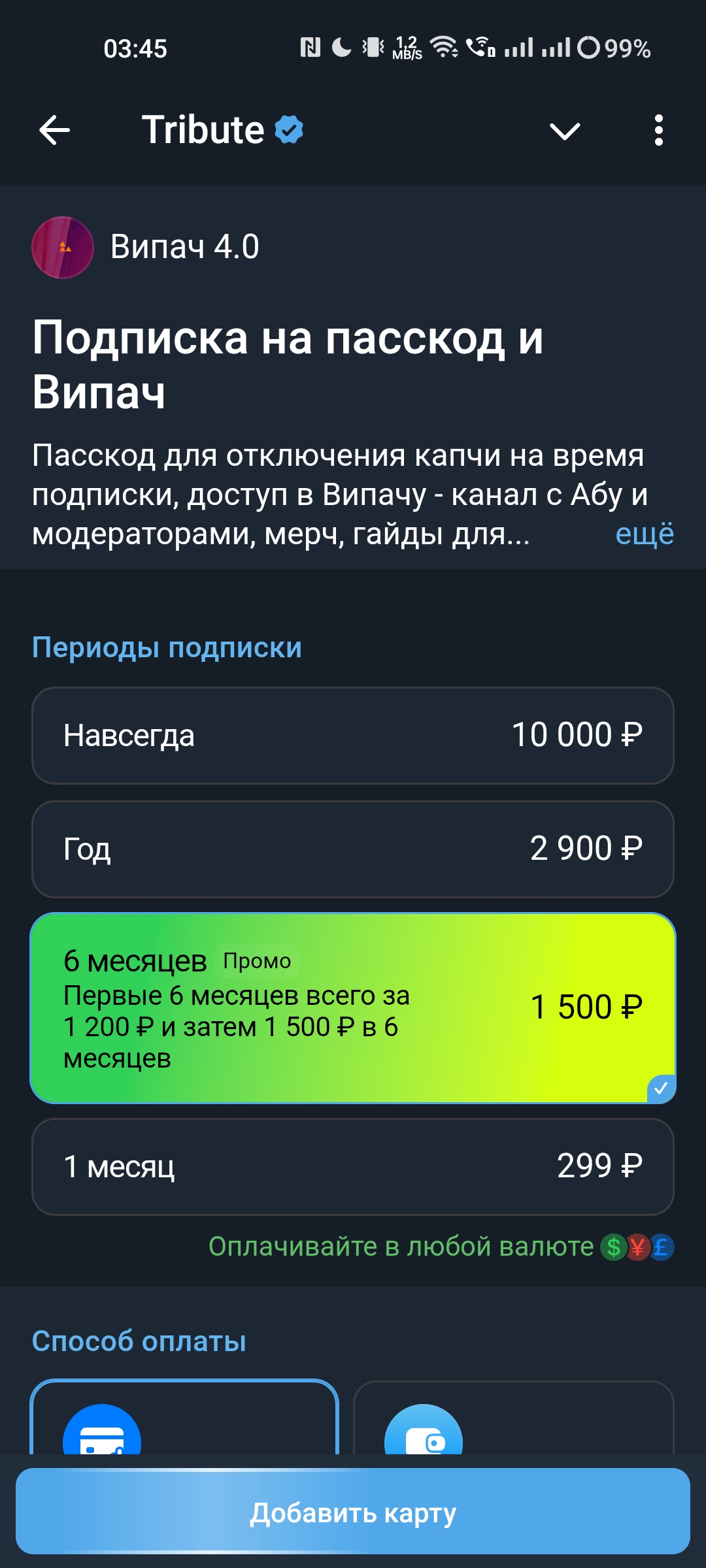
Task: Collapse the Tribute mini app with the chevron
Action: pos(565,131)
